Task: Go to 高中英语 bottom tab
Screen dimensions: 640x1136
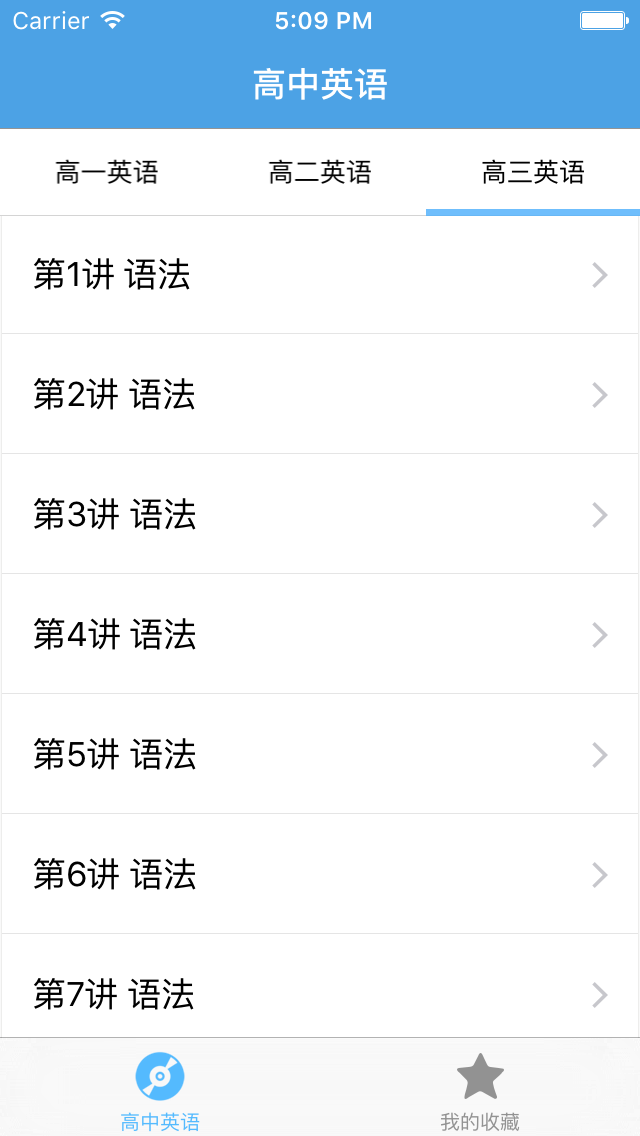Action: (x=160, y=1089)
